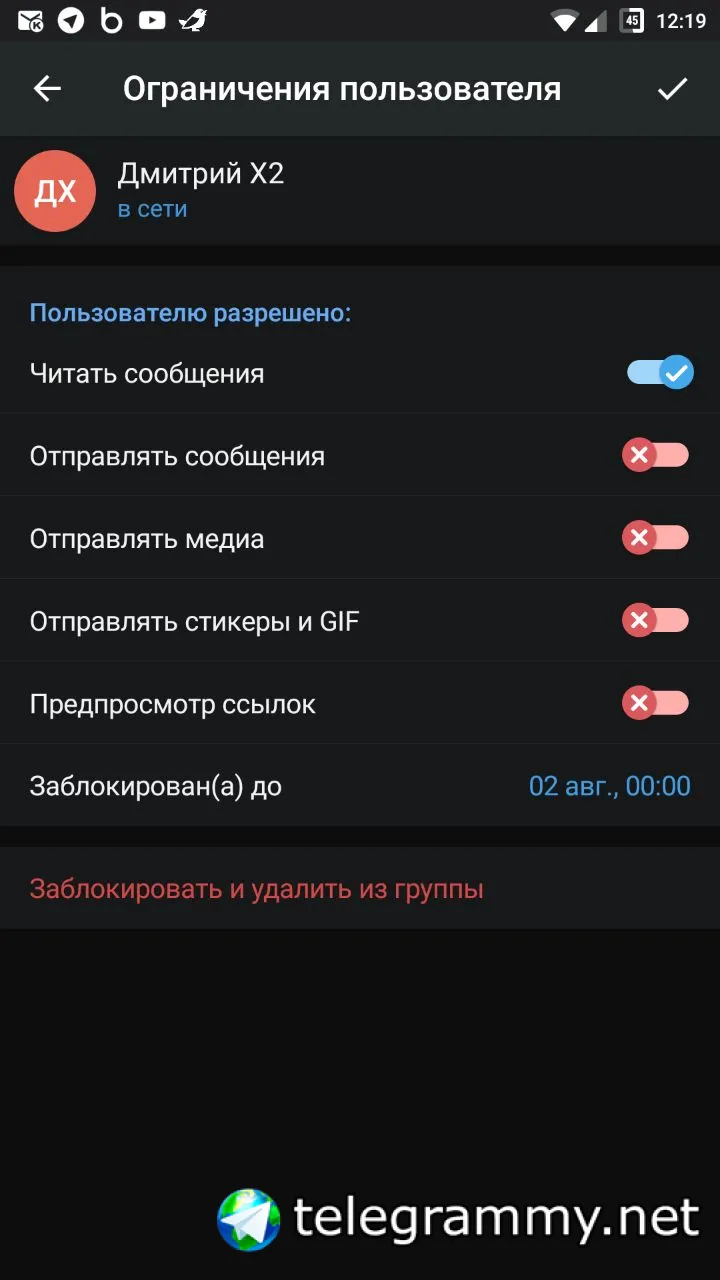Enable the Отправлять сообщения permission
The height and width of the screenshot is (1280, 720).
(656, 456)
